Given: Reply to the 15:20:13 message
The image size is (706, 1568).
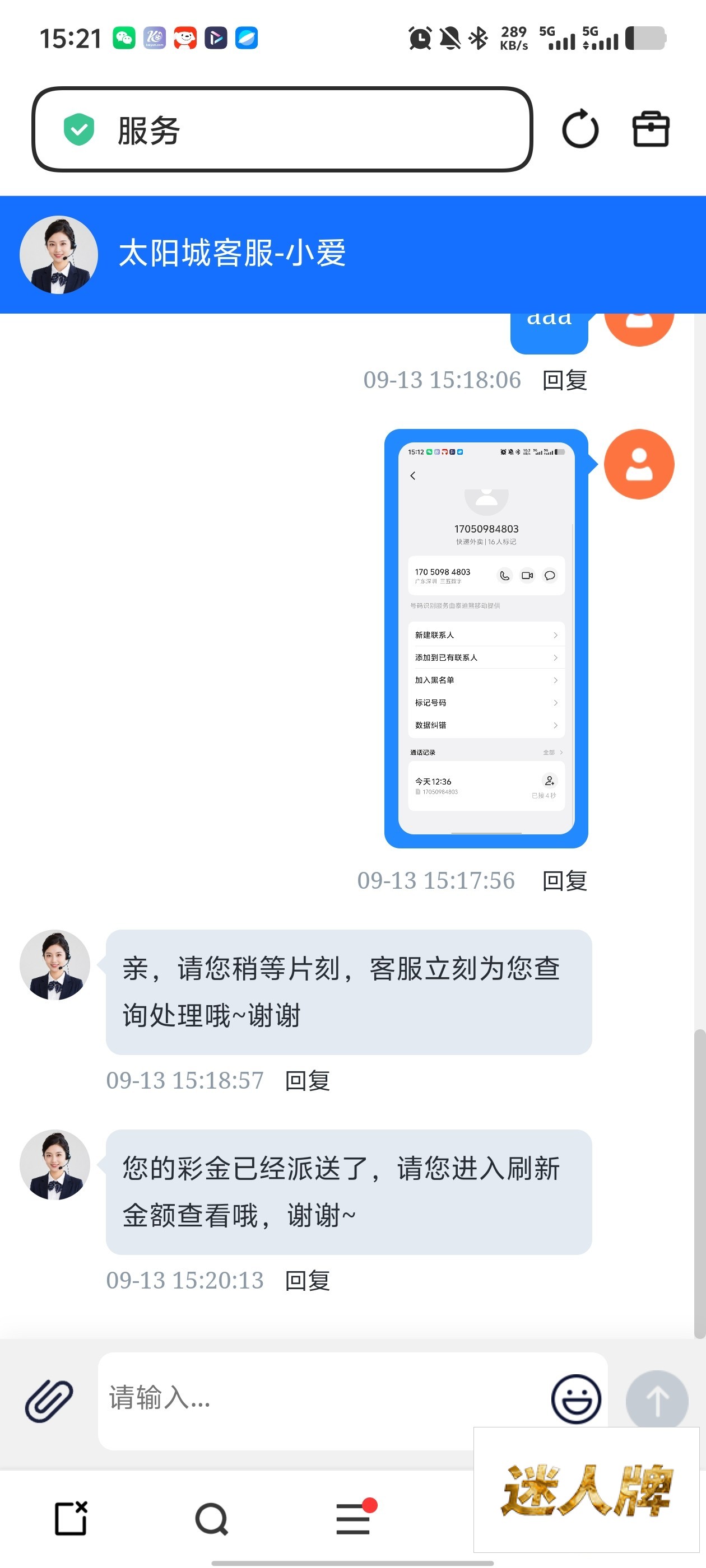Looking at the screenshot, I should (x=307, y=1281).
